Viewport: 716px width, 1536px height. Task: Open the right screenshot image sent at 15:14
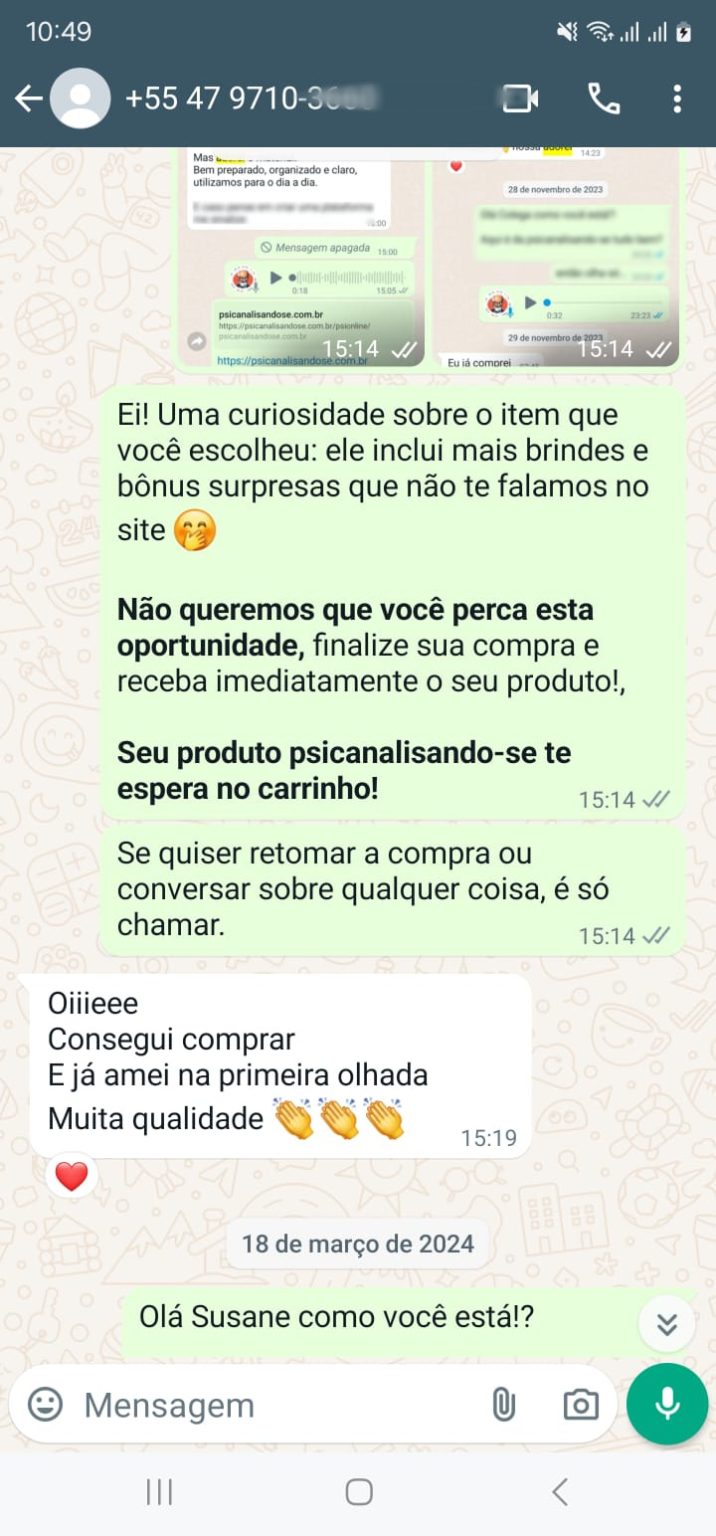[557, 256]
